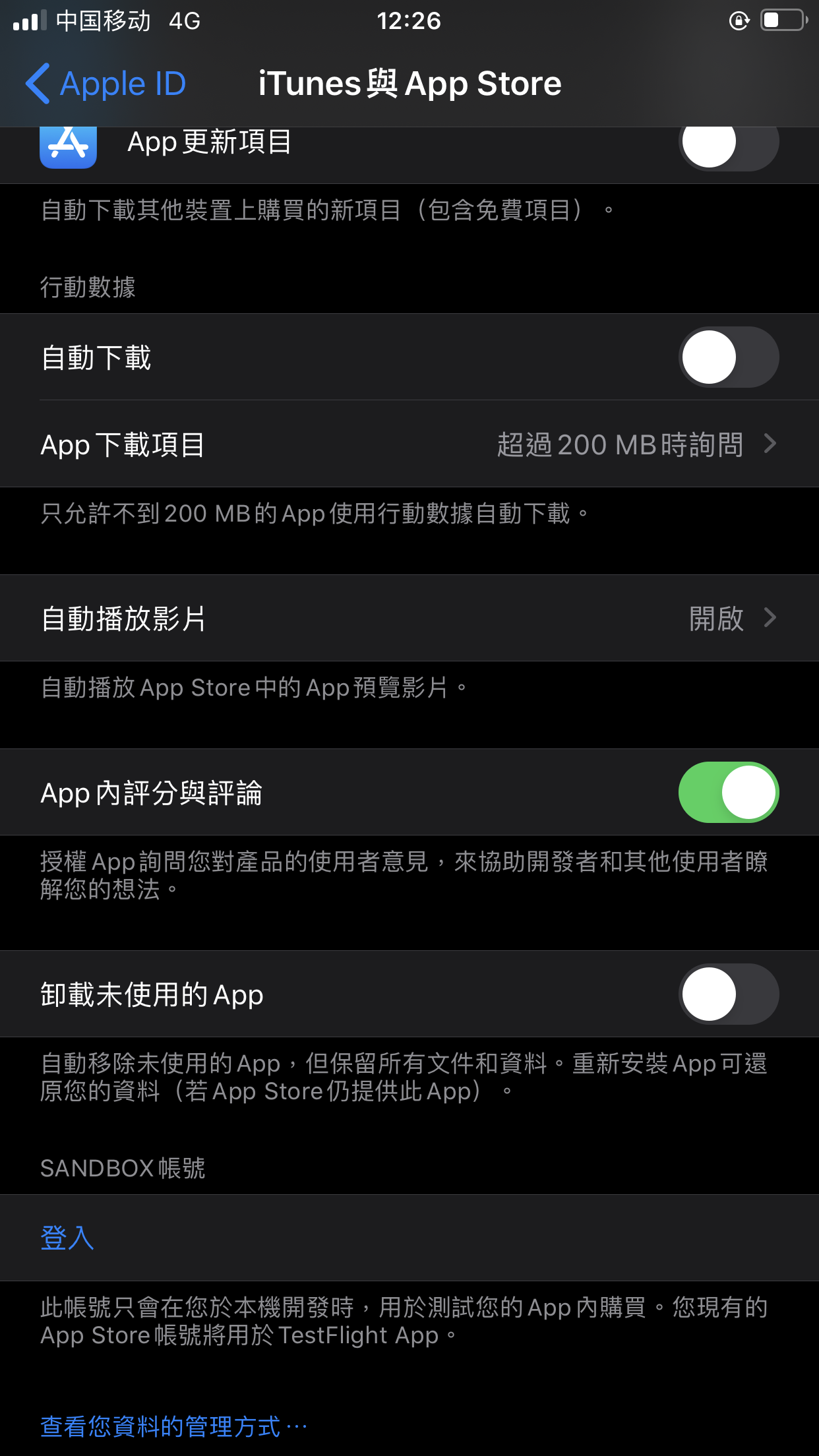Open 查看您資料的管理方式 link
Screen dimensions: 819x1456
tap(173, 1426)
